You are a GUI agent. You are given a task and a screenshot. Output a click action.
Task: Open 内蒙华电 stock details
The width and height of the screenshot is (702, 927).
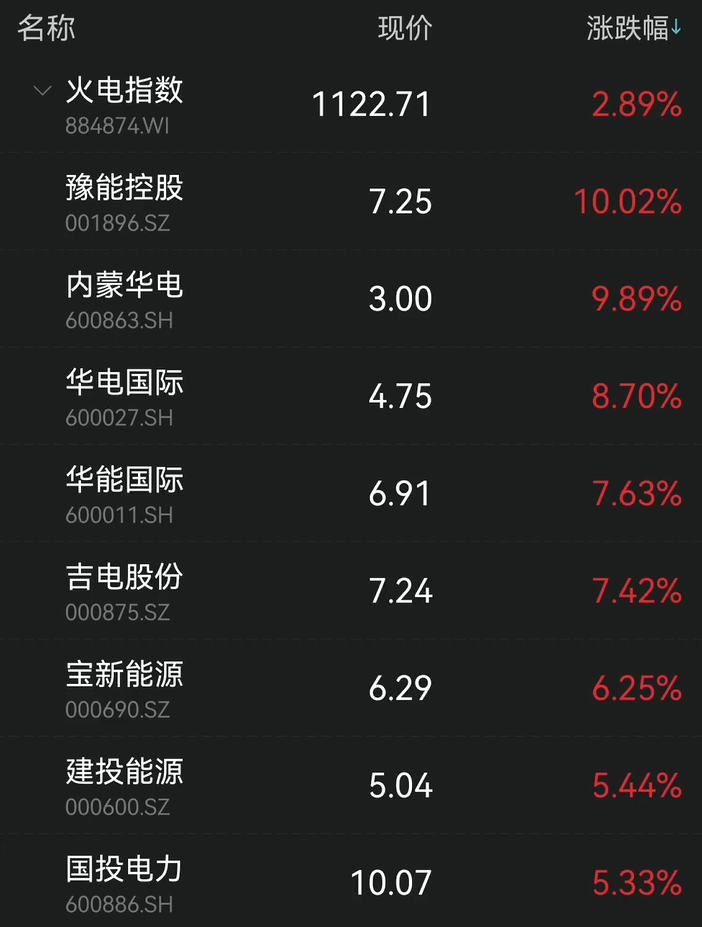pyautogui.click(x=125, y=286)
